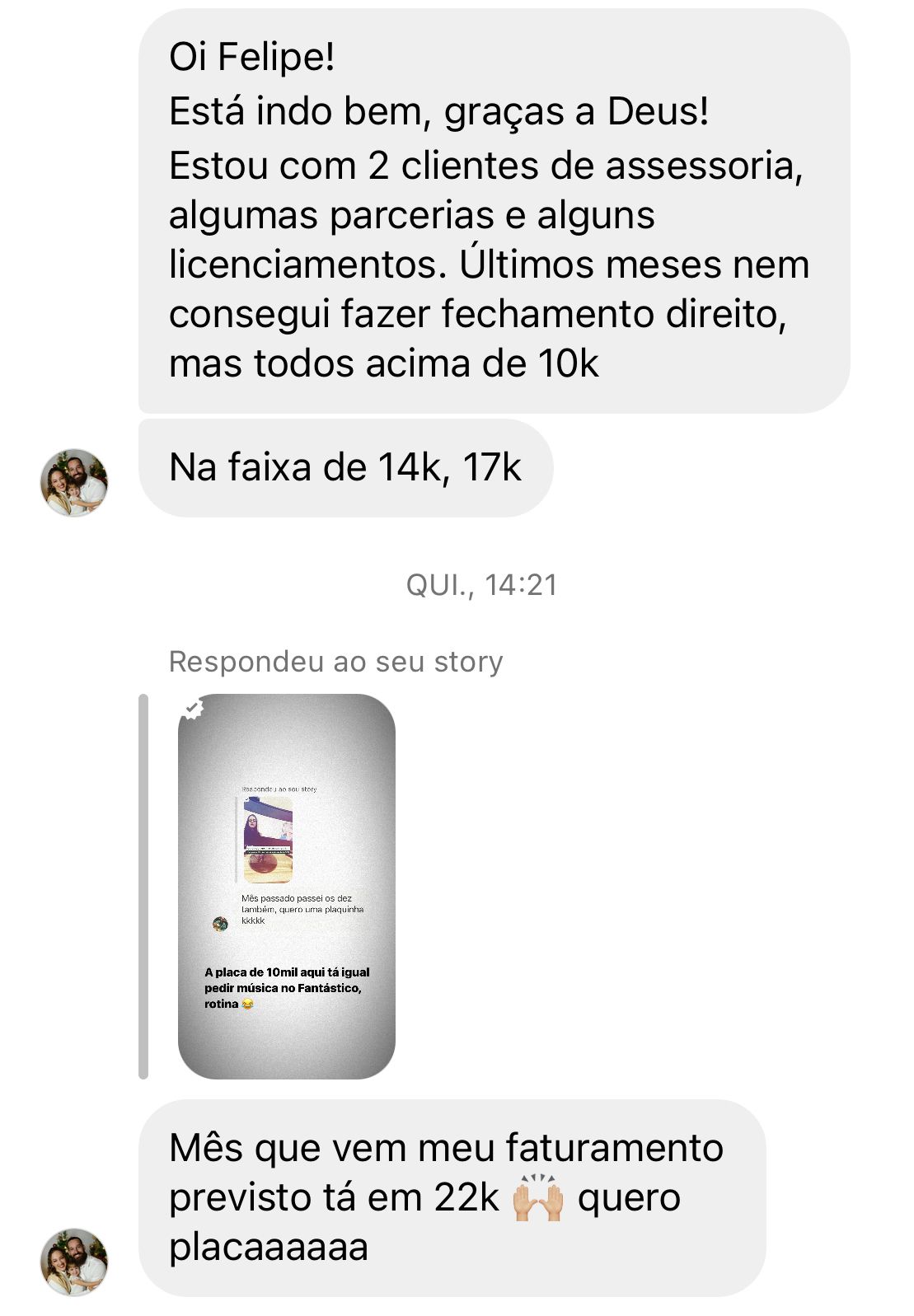Open the replied story preview
This screenshot has height=1316, width=914.
[286, 886]
